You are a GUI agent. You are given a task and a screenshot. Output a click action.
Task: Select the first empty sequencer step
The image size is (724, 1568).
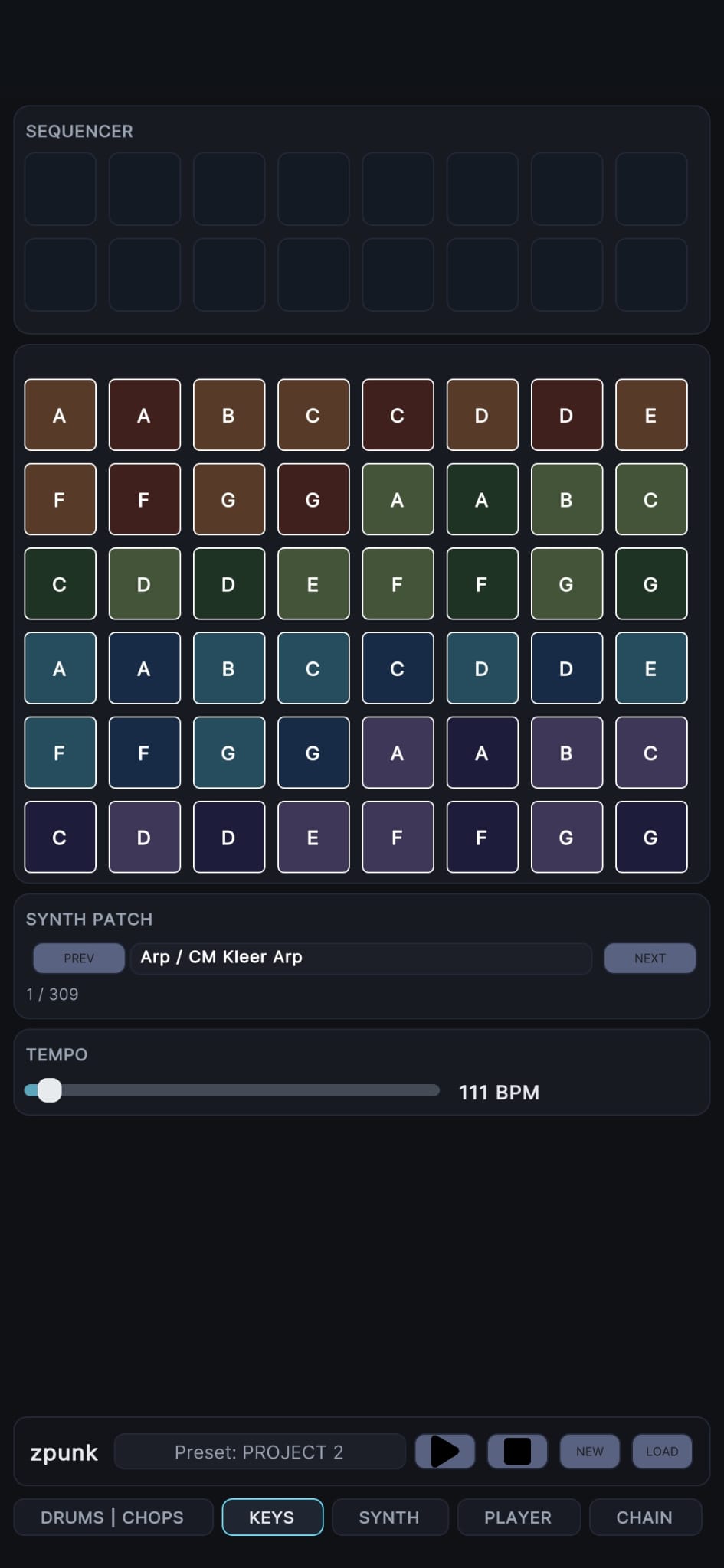(60, 188)
